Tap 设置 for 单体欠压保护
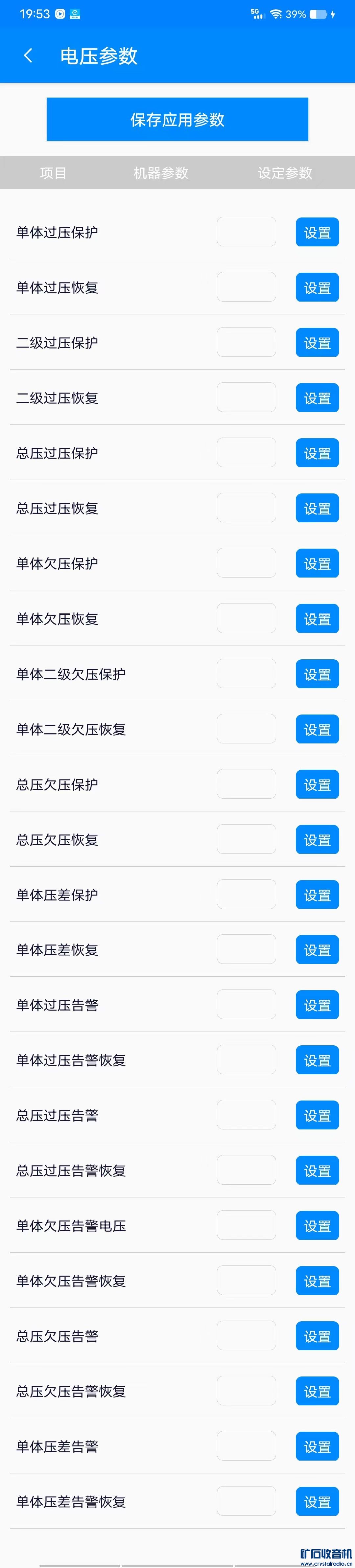This screenshot has height=1568, width=355. click(x=317, y=564)
